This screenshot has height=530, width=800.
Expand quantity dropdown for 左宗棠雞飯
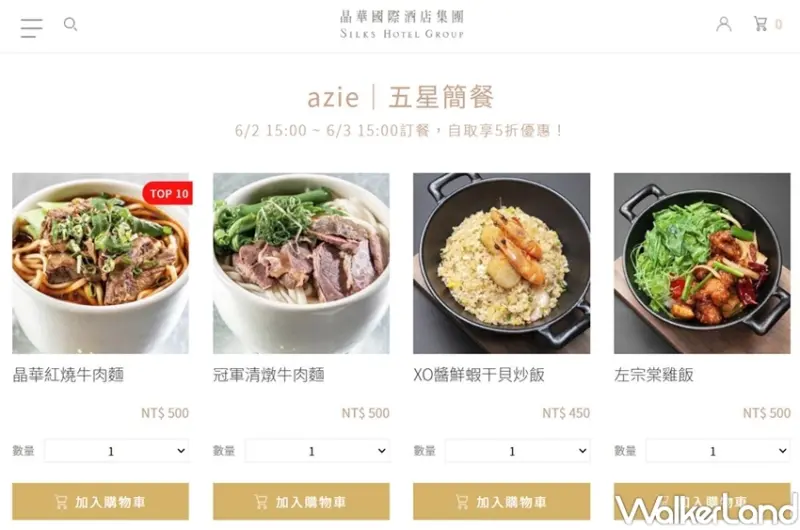(718, 451)
